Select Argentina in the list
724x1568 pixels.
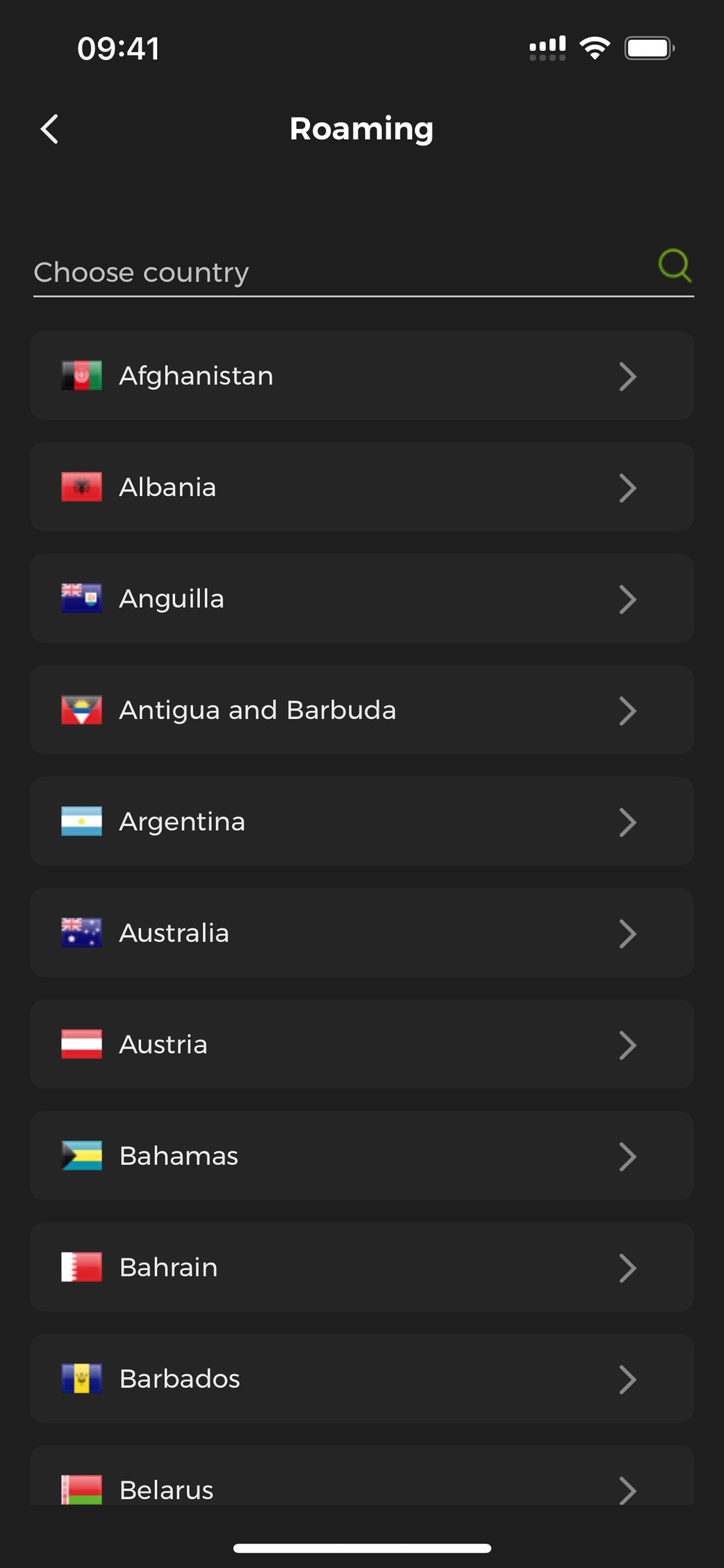click(x=361, y=821)
